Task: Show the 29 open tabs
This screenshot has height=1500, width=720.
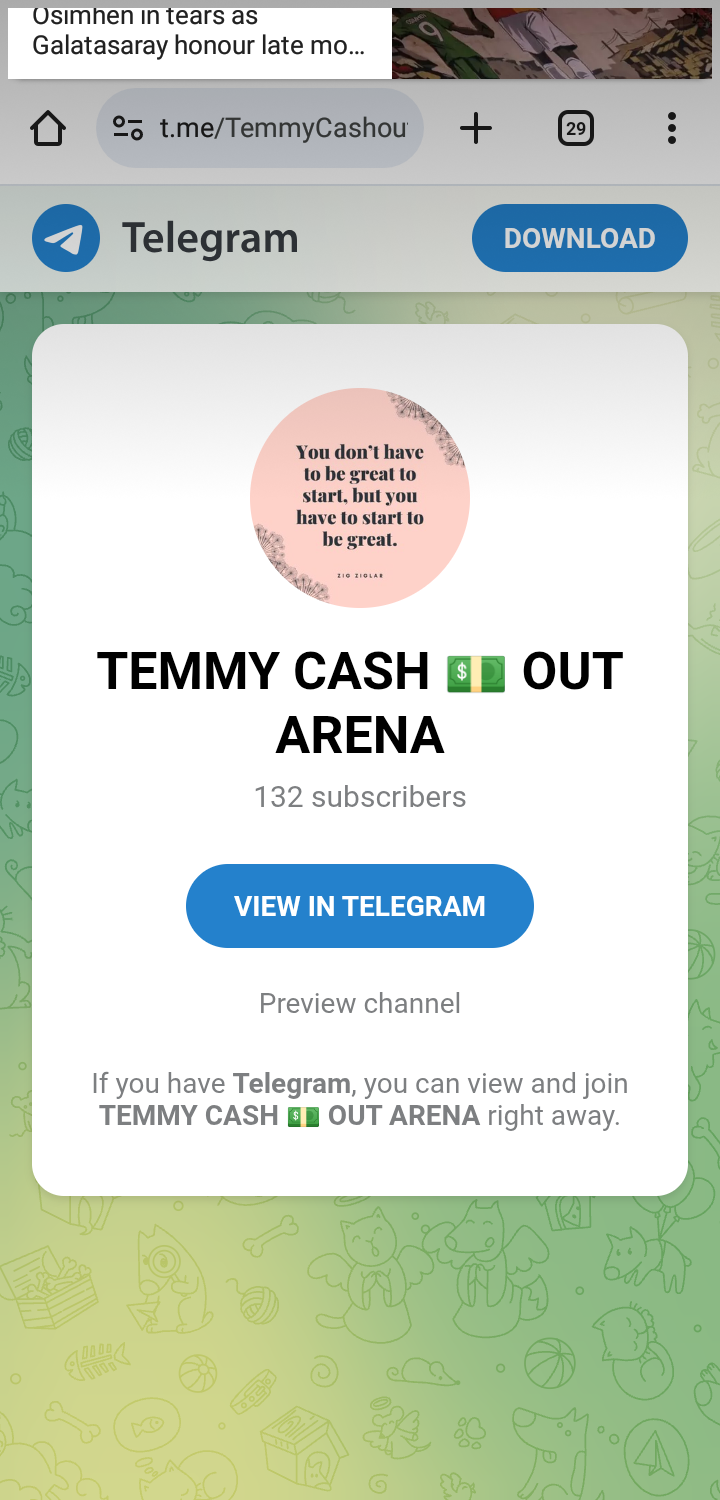Action: pyautogui.click(x=575, y=128)
